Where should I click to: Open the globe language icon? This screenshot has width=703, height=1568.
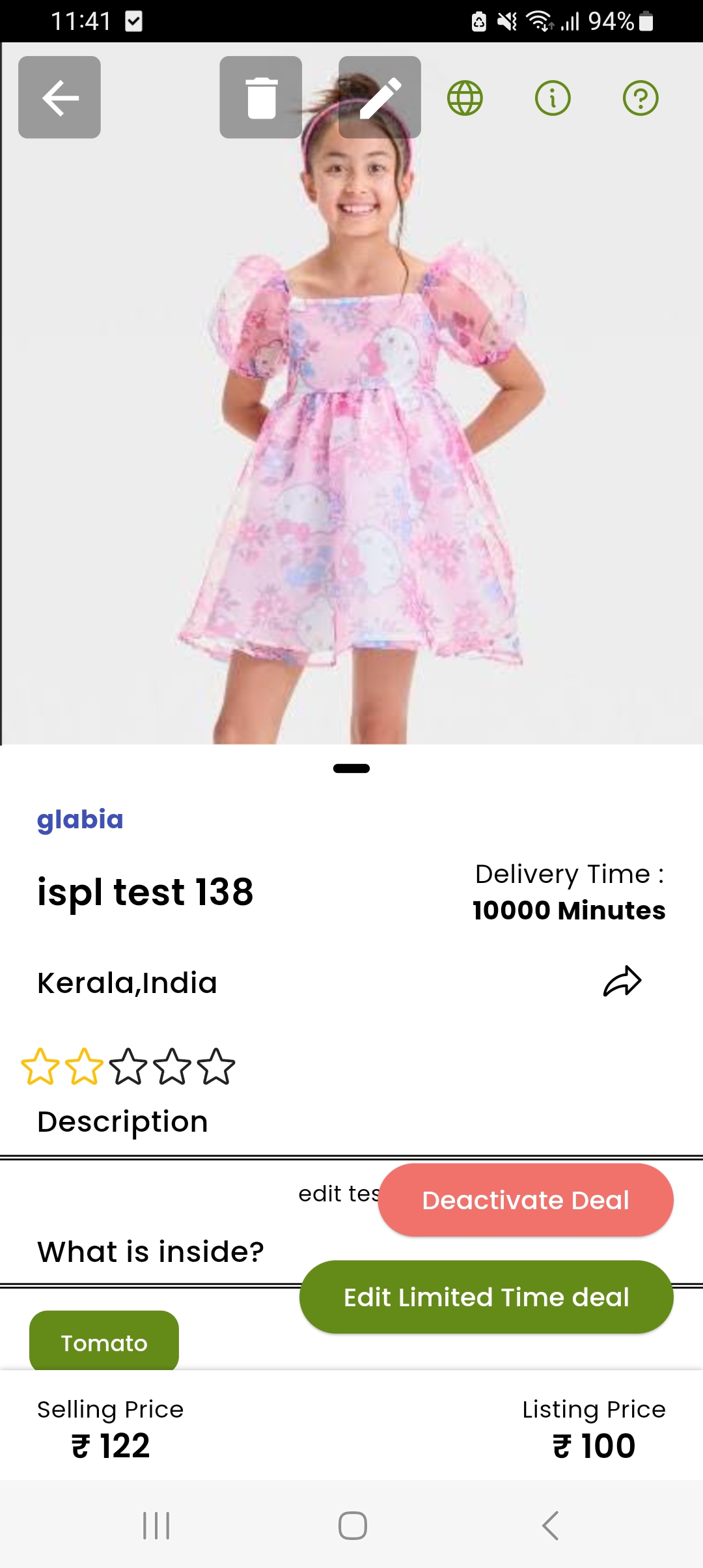tap(465, 98)
